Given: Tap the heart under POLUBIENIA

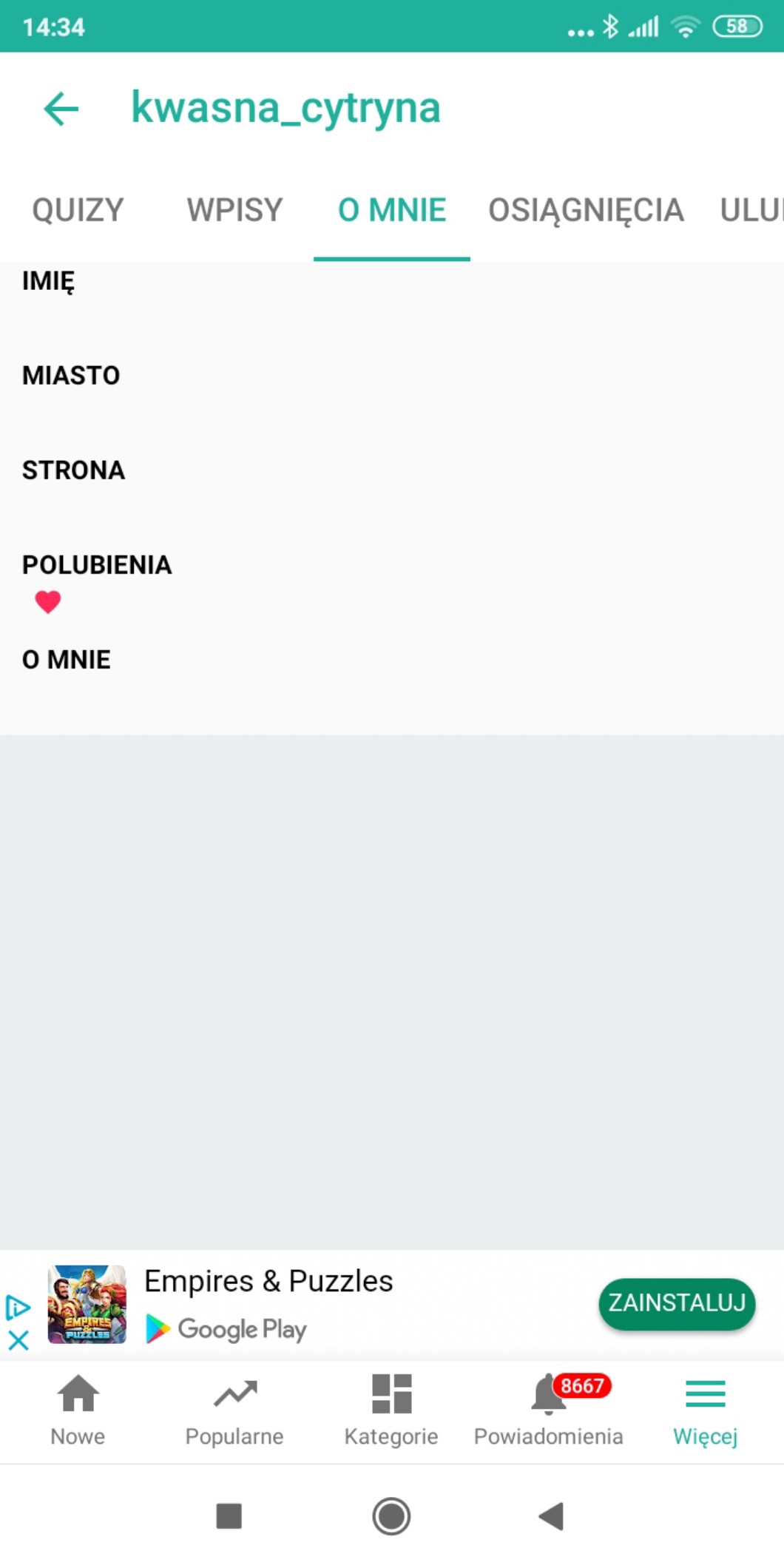Looking at the screenshot, I should [x=48, y=602].
